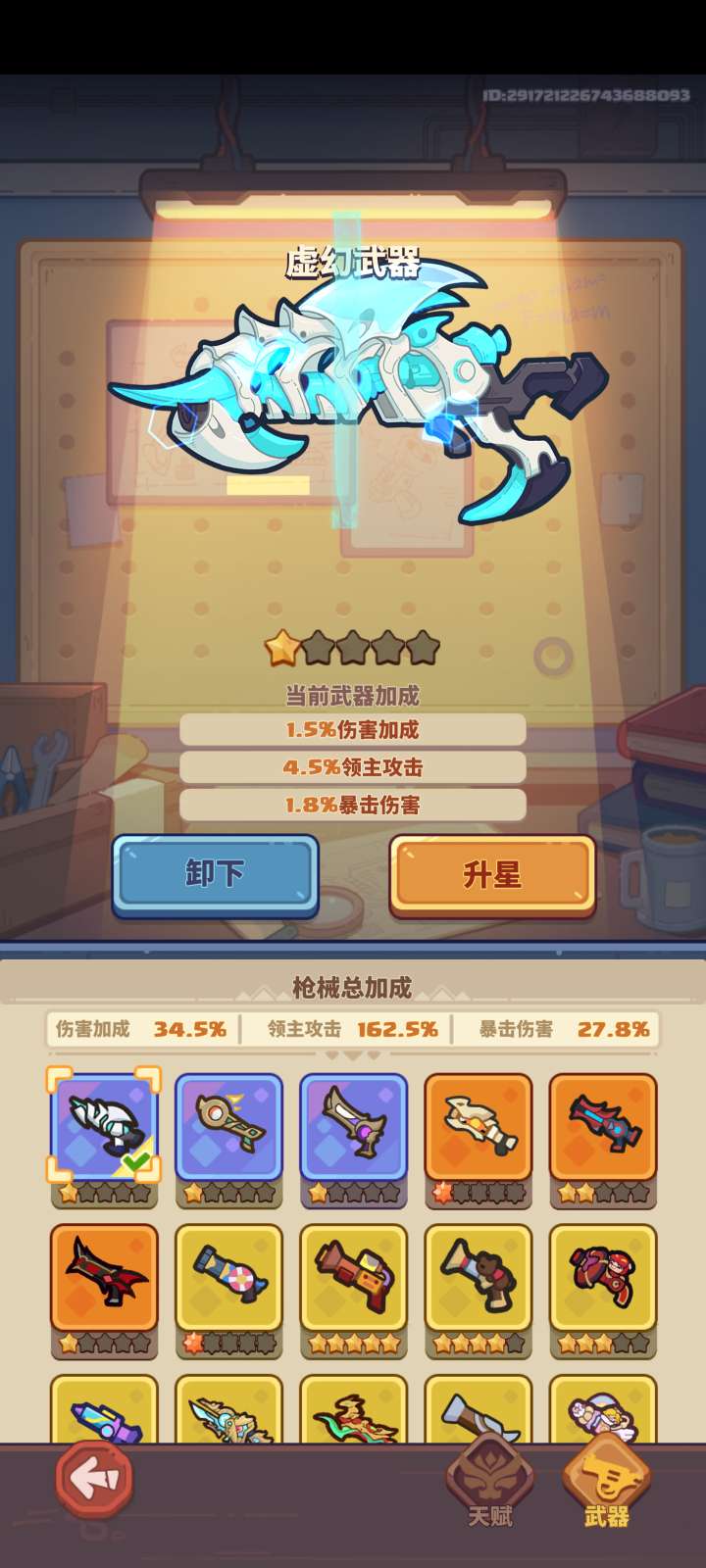Tap the 升星 (star up) button
The image size is (706, 1568).
492,874
